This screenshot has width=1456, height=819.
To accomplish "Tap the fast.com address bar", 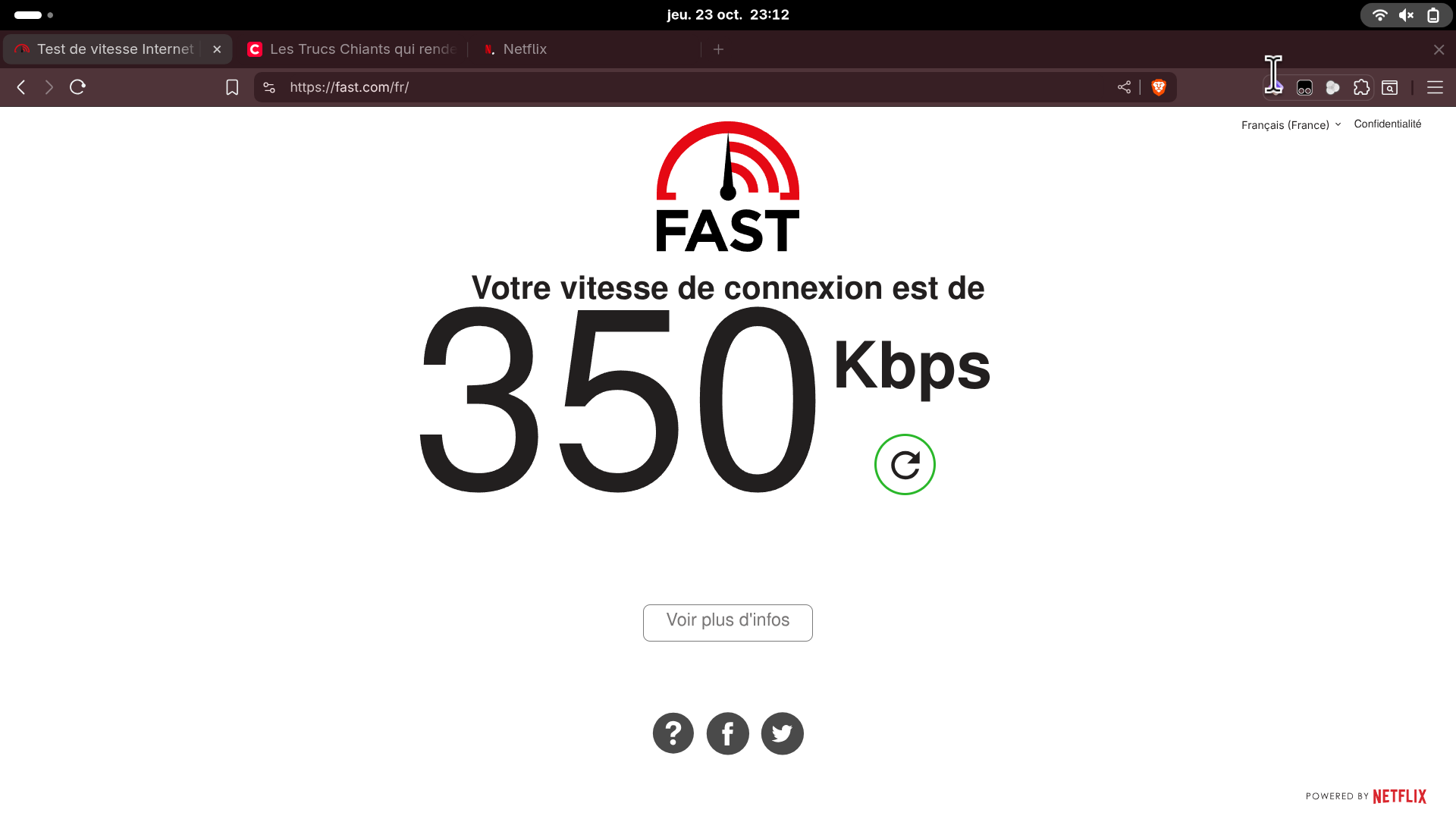I will pyautogui.click(x=682, y=87).
